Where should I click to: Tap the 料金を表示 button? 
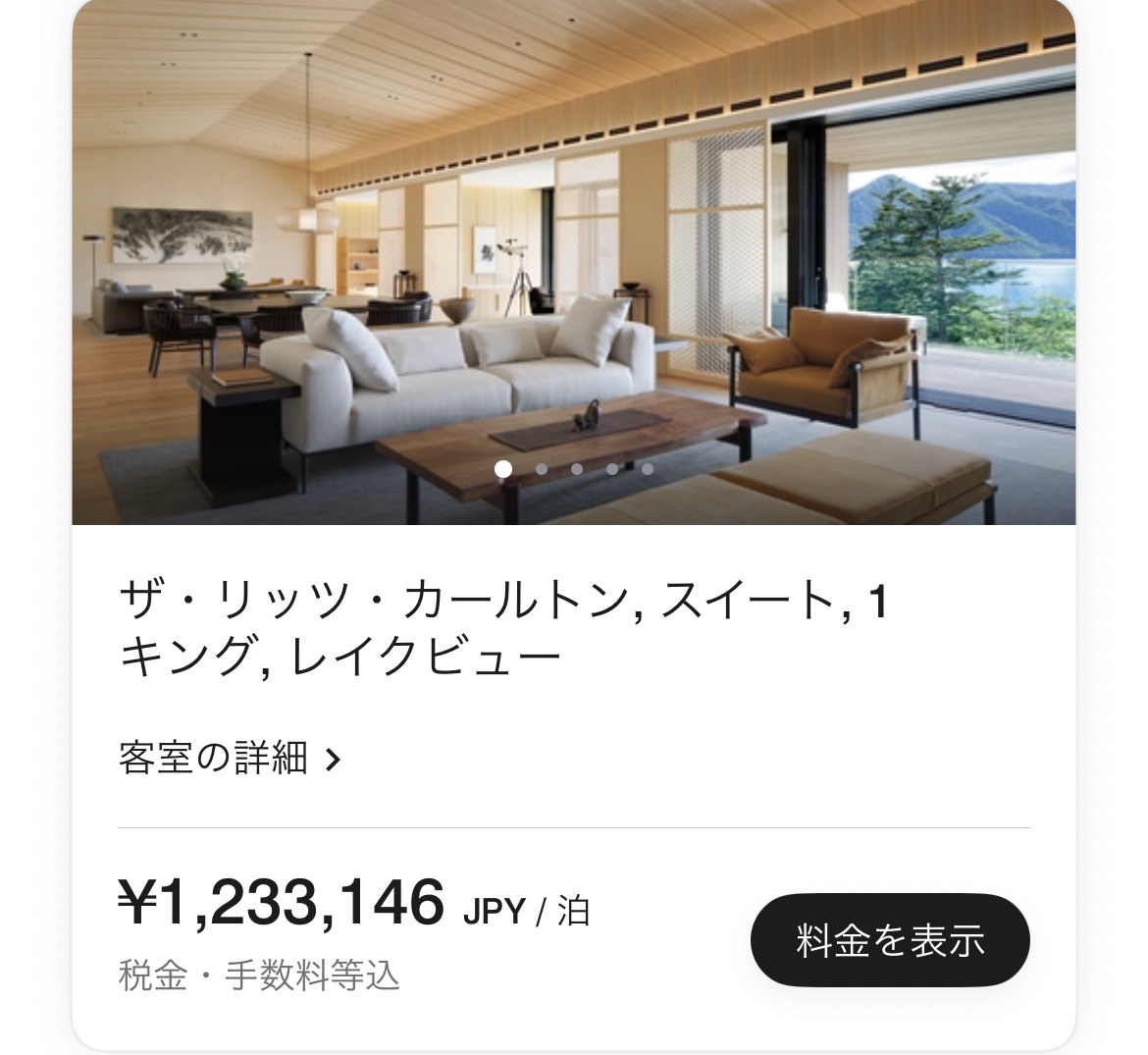pos(889,940)
